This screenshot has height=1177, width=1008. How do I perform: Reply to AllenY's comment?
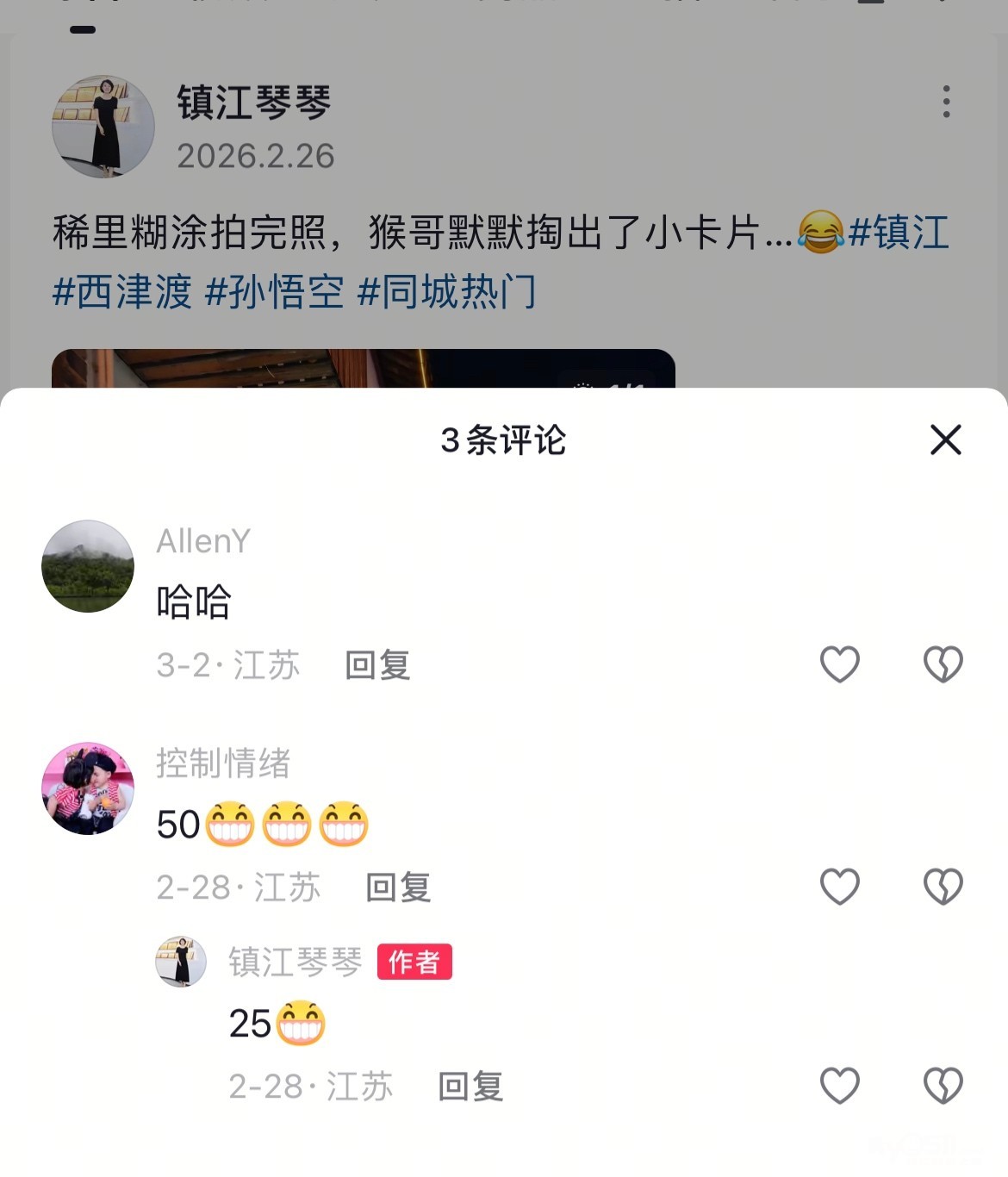tap(377, 665)
